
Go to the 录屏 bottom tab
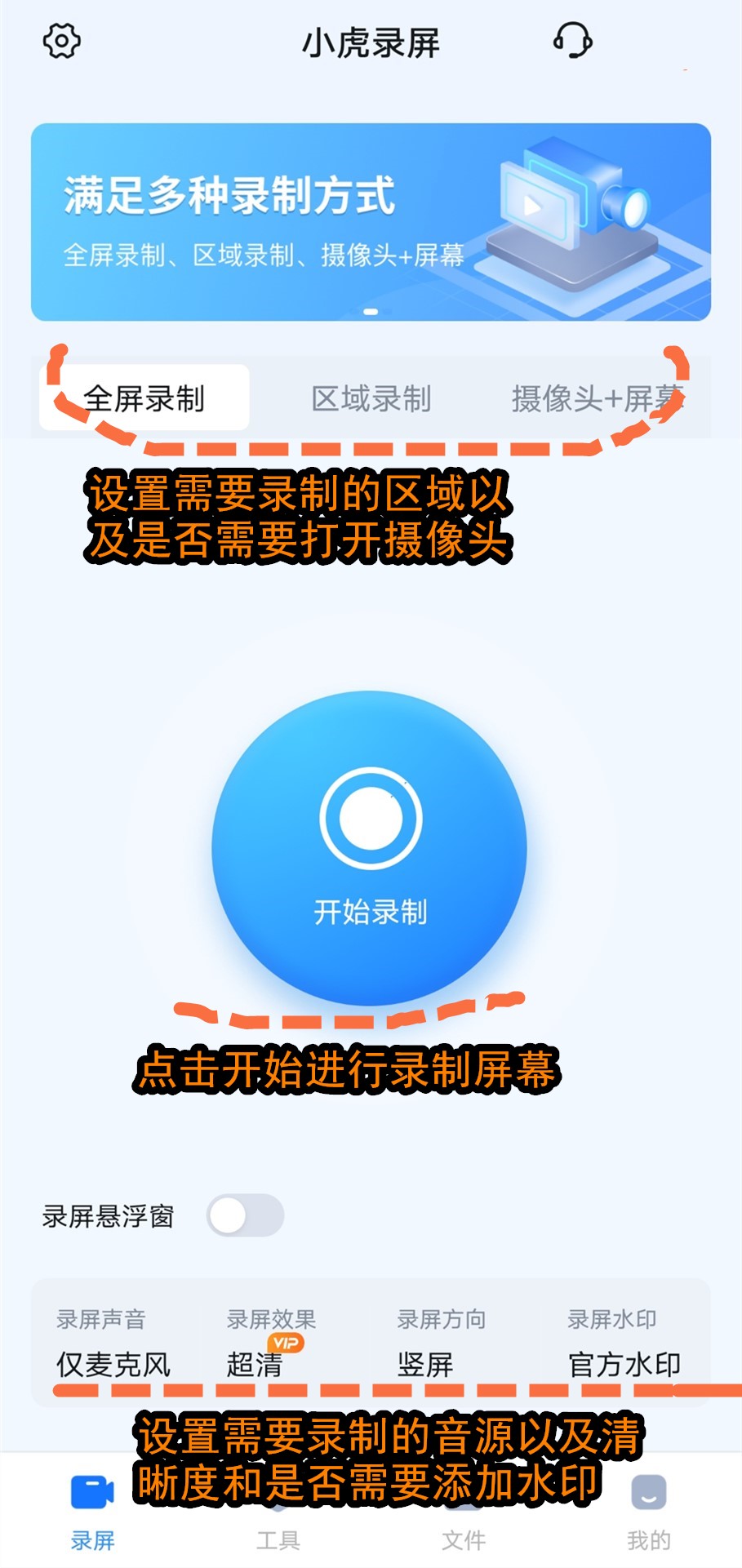coord(92,1512)
